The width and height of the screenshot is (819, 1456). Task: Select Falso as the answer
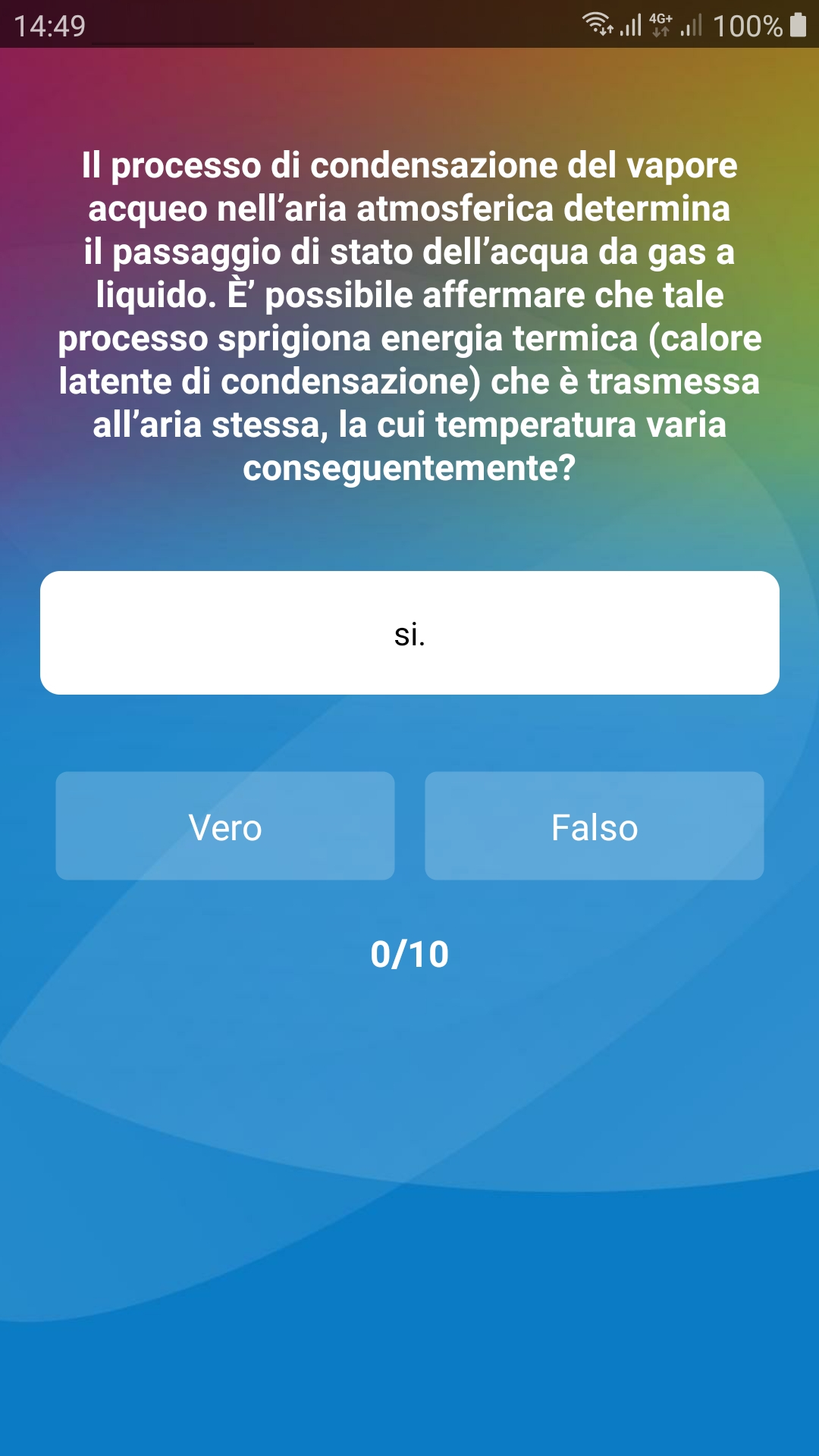(594, 826)
